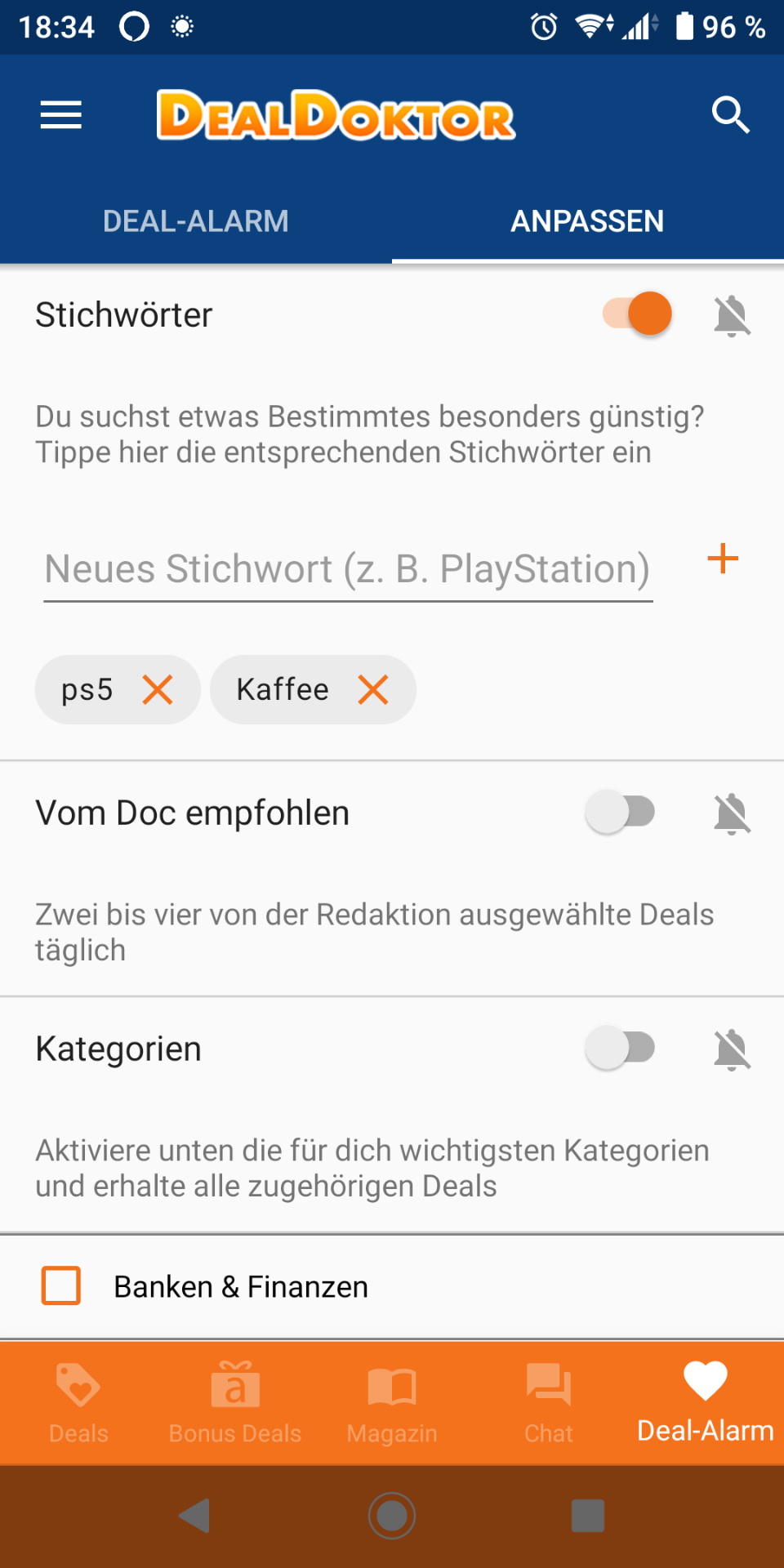Remove the ps5 keyword chip
This screenshot has height=1568, width=784.
point(158,690)
